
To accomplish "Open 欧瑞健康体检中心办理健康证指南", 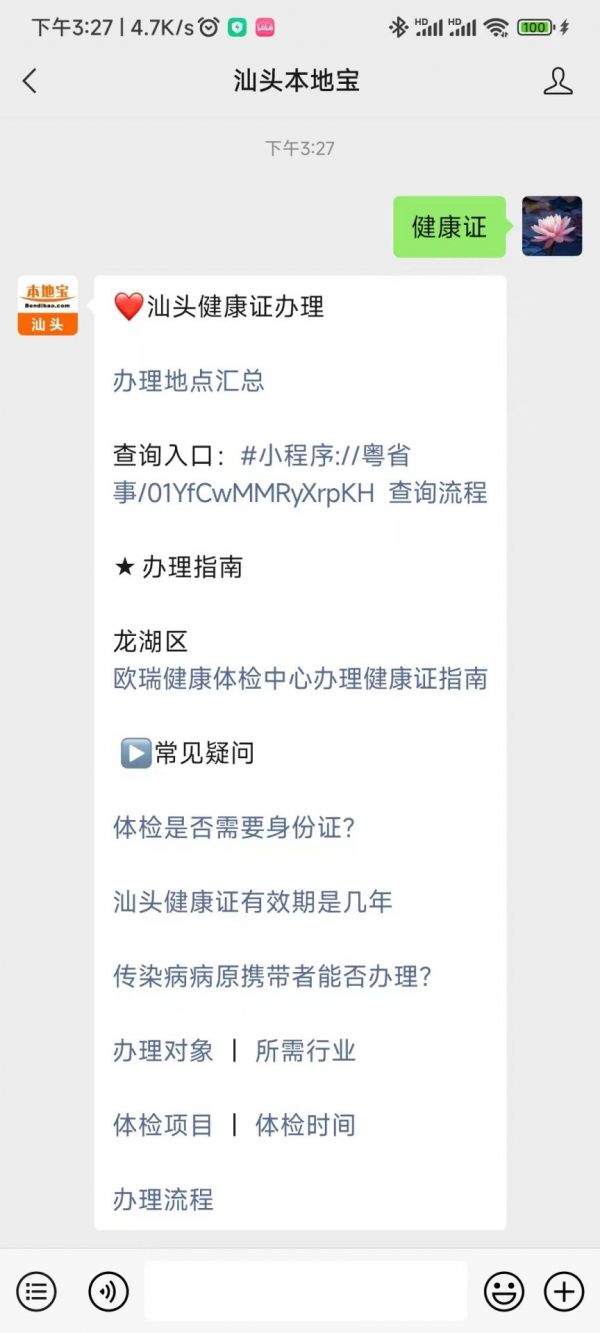I will click(300, 679).
